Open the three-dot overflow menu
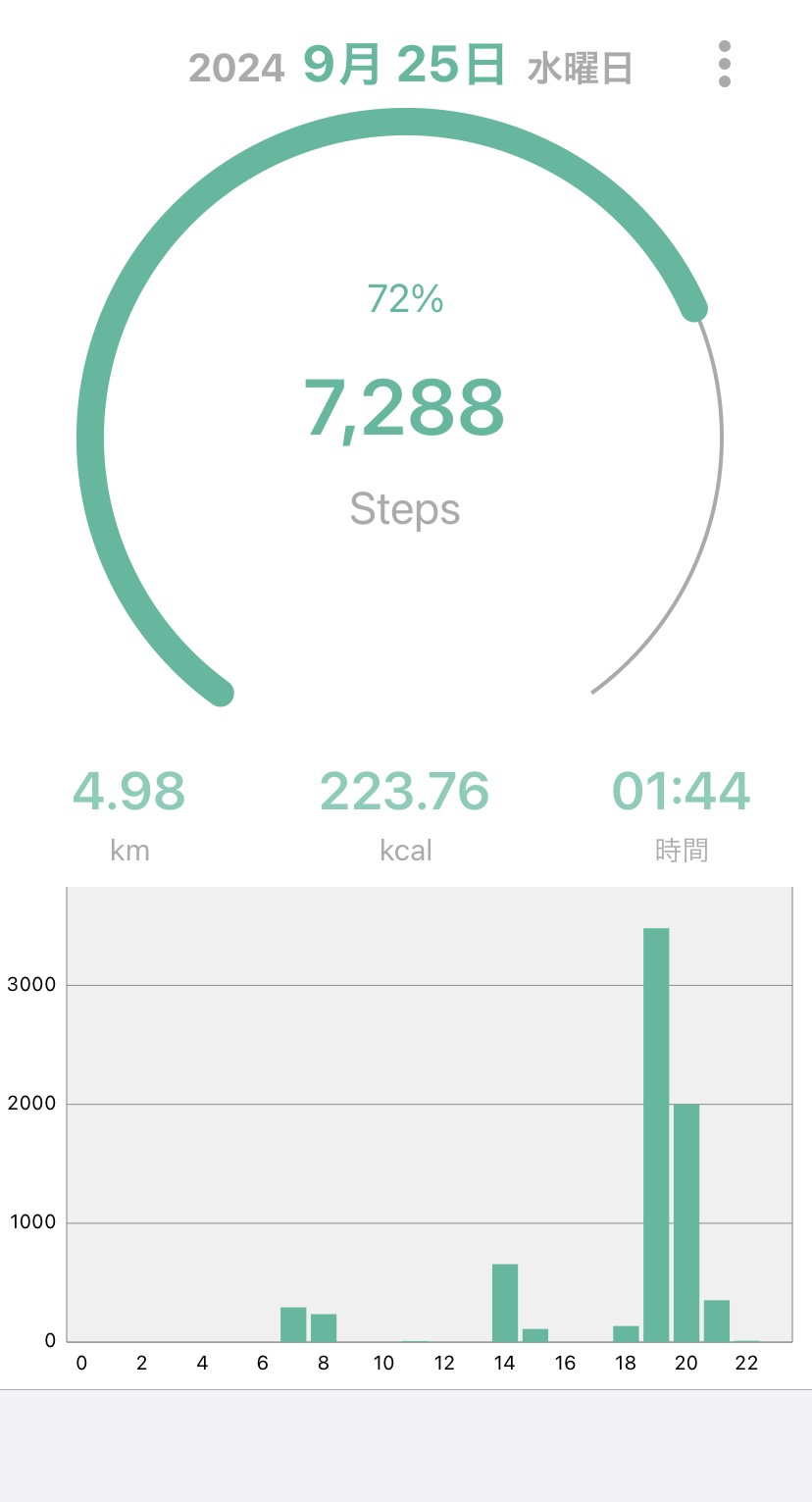 click(724, 65)
